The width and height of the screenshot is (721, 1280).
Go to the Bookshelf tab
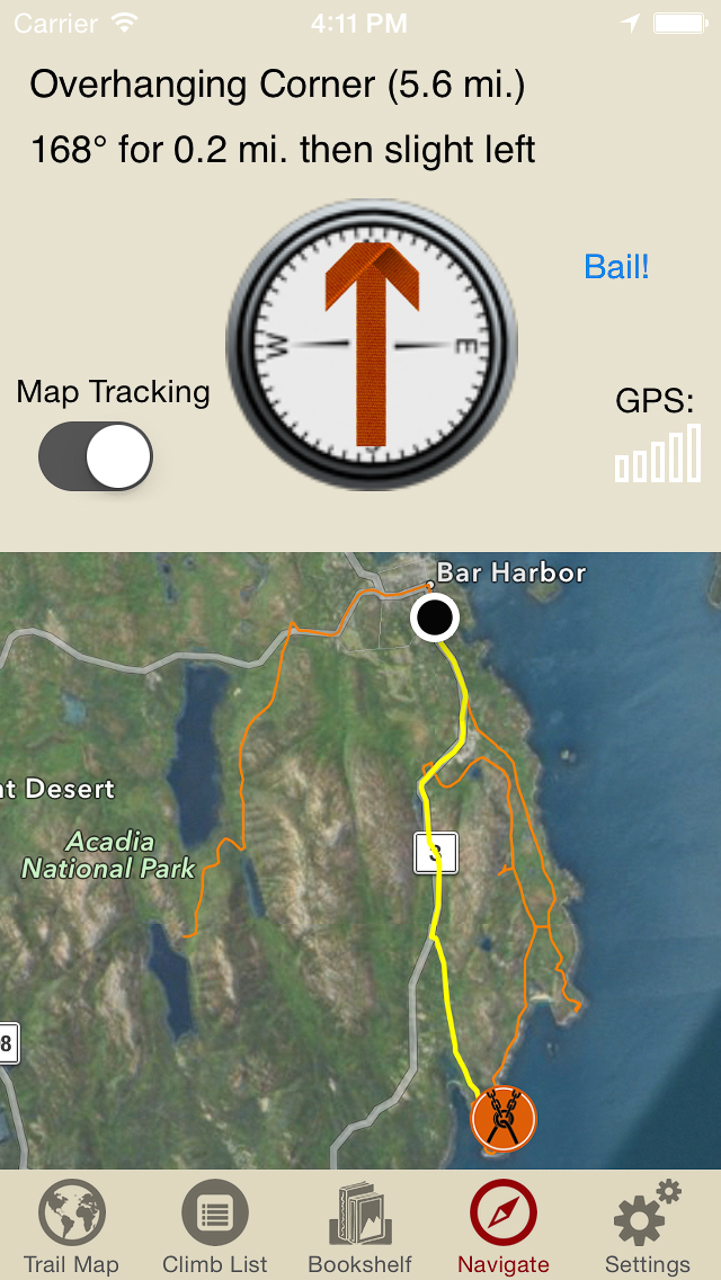click(x=360, y=1227)
